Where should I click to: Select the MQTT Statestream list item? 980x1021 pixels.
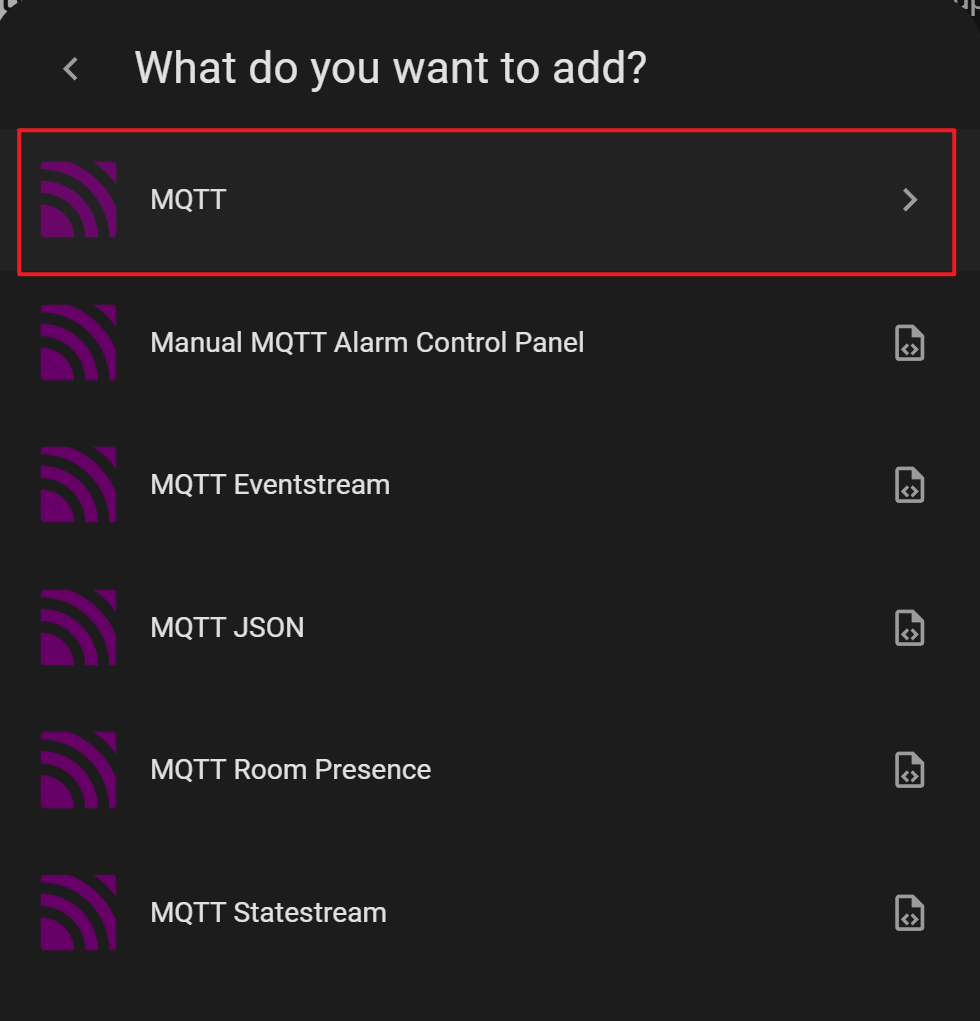[450, 912]
